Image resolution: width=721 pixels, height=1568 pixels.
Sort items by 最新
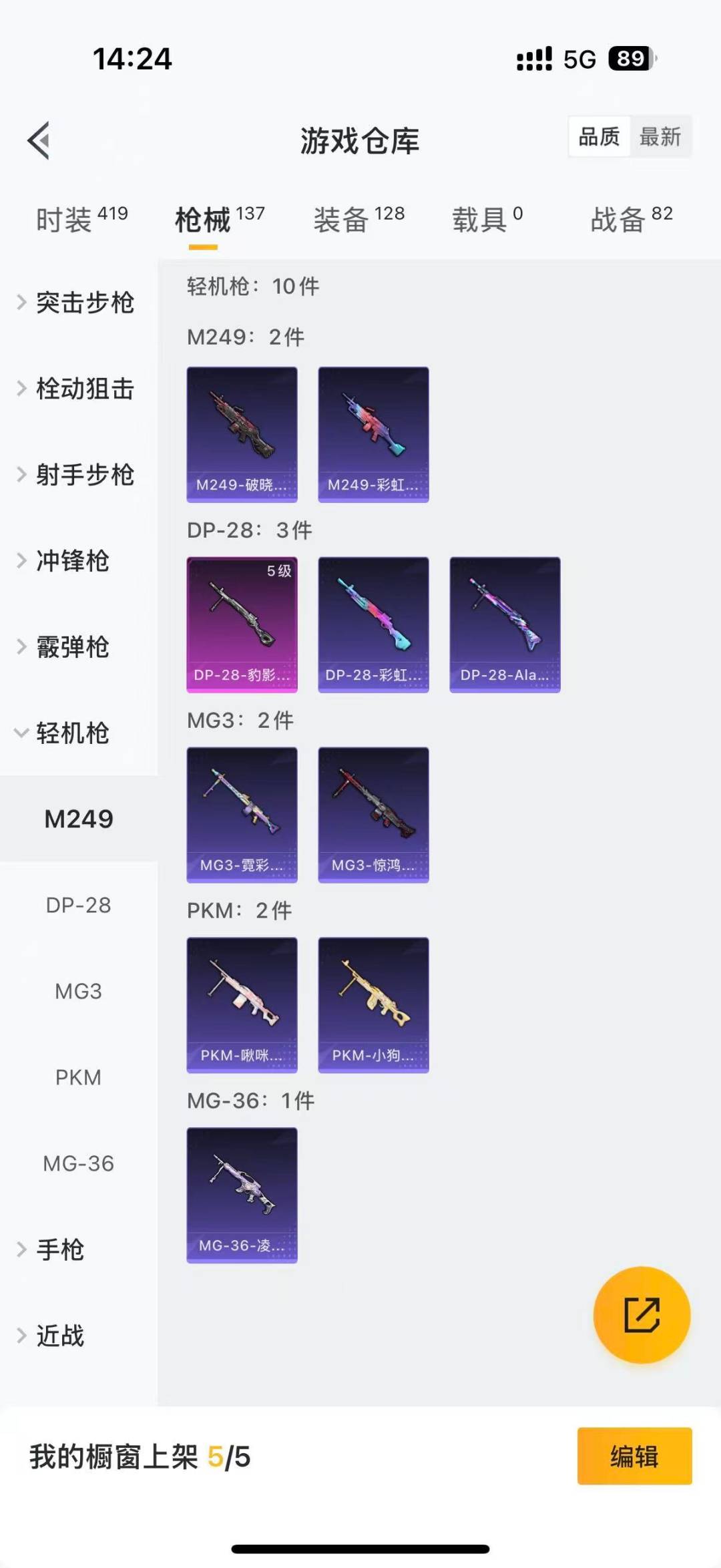tap(660, 137)
